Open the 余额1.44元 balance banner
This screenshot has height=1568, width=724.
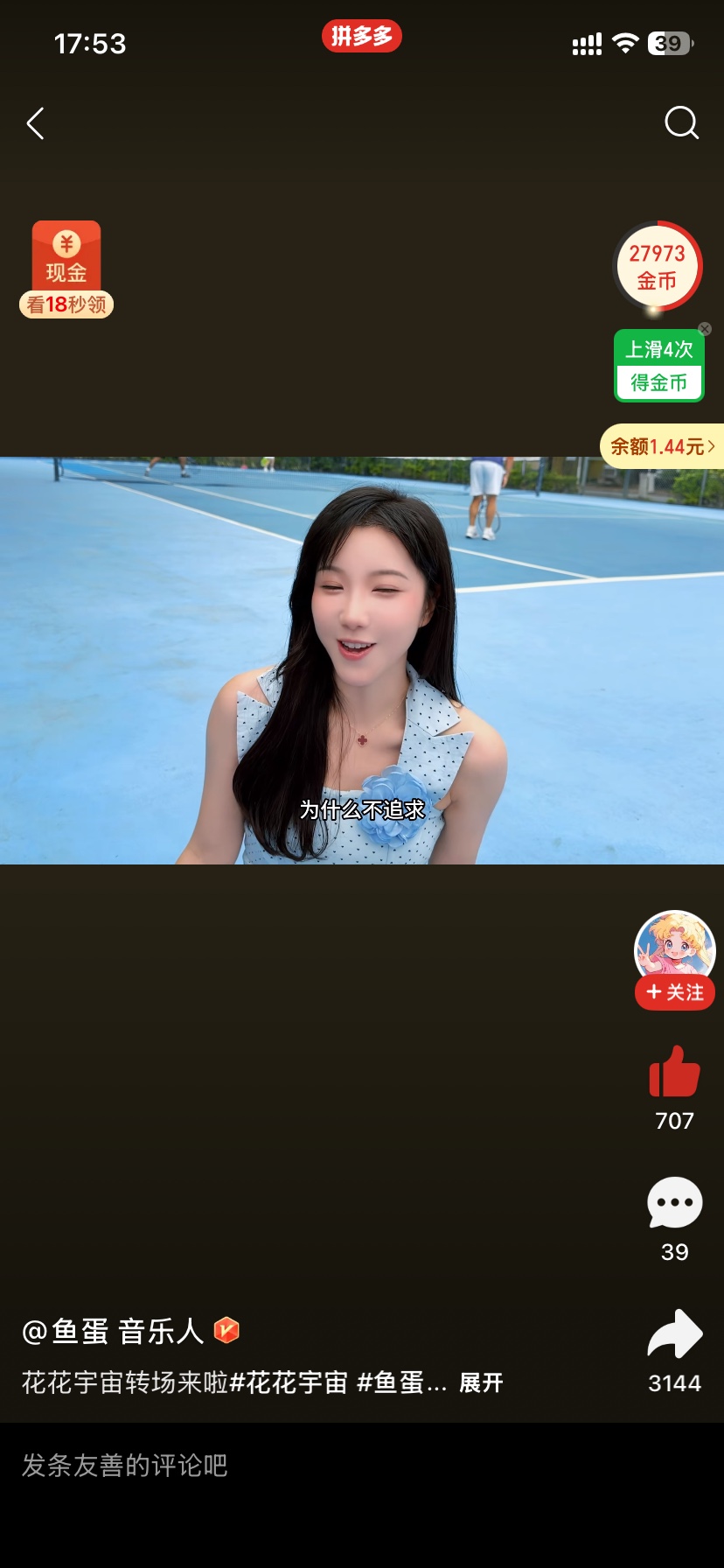pyautogui.click(x=662, y=446)
